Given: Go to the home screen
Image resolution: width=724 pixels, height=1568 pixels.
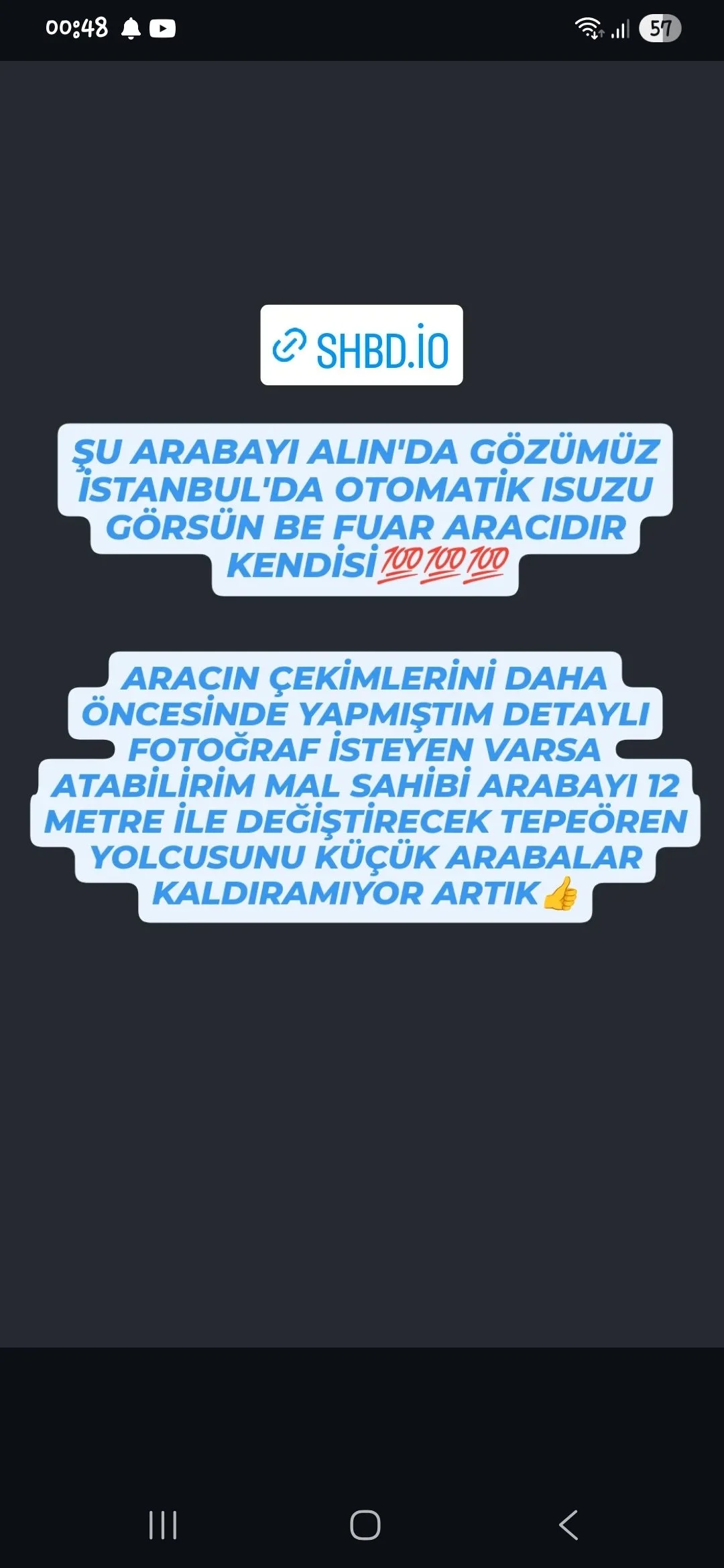Looking at the screenshot, I should (365, 1526).
